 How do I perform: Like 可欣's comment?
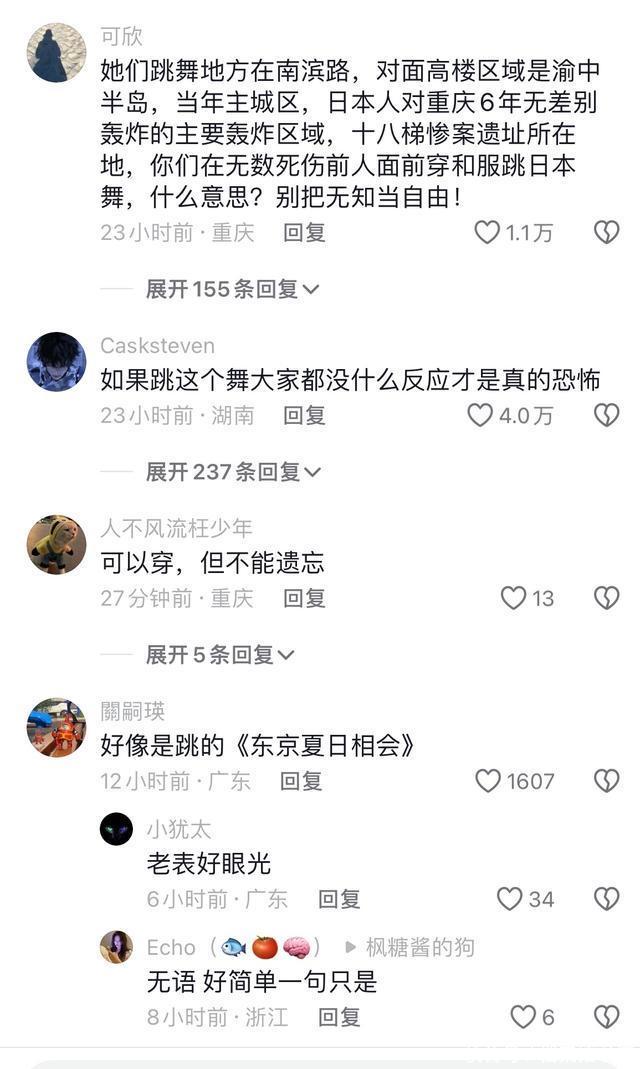[x=487, y=233]
